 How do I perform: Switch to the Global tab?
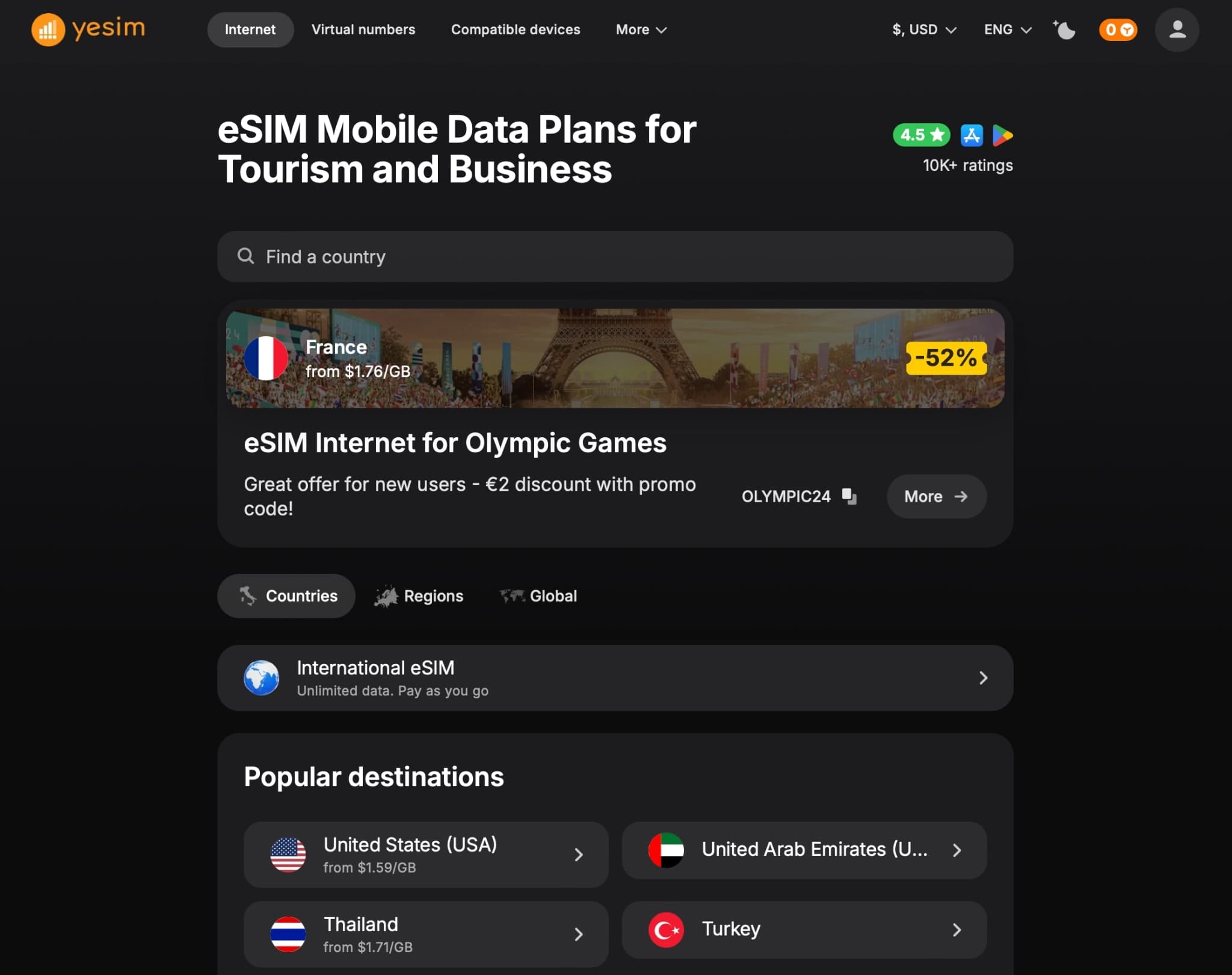538,595
